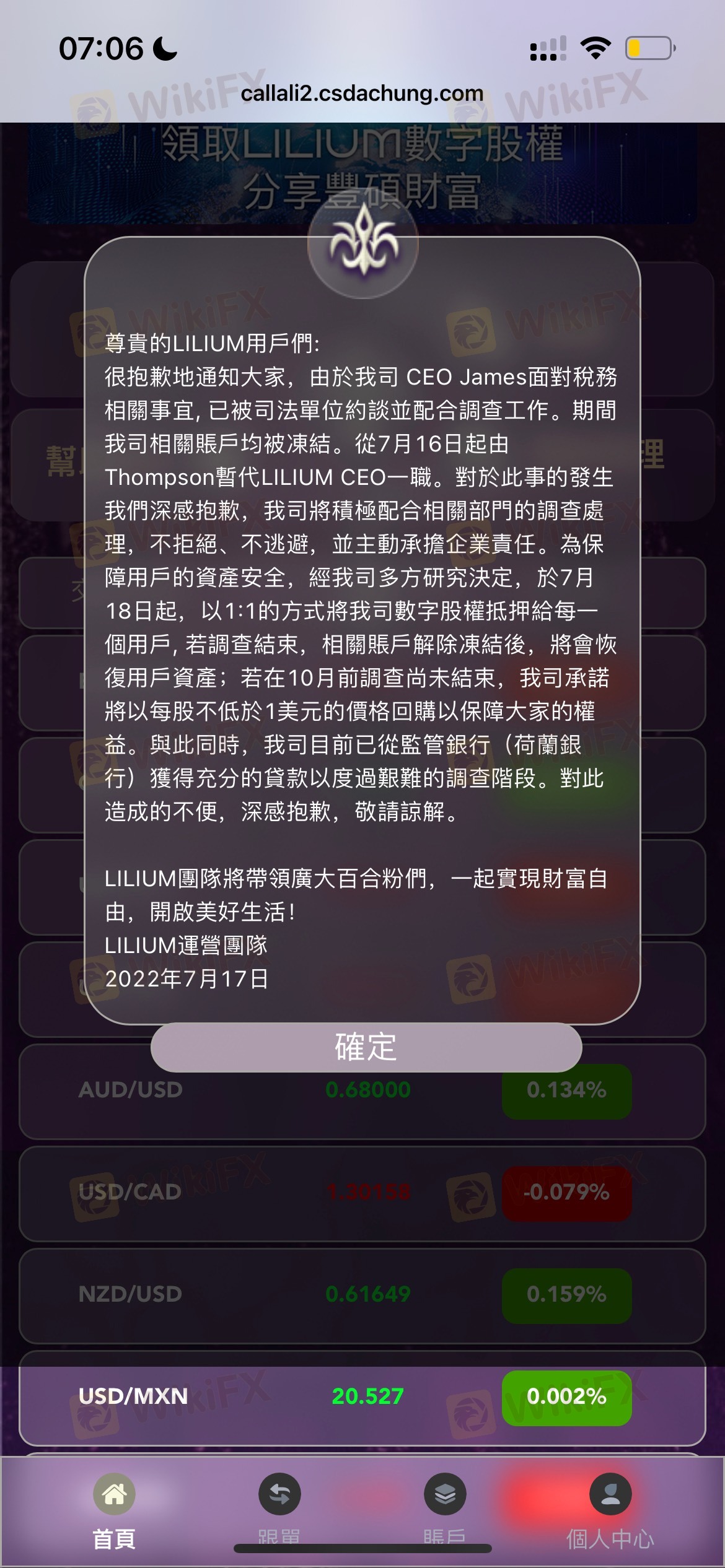The image size is (725, 1568).
Task: Open the USD/MXN currency pair row
Action: coord(362,1396)
